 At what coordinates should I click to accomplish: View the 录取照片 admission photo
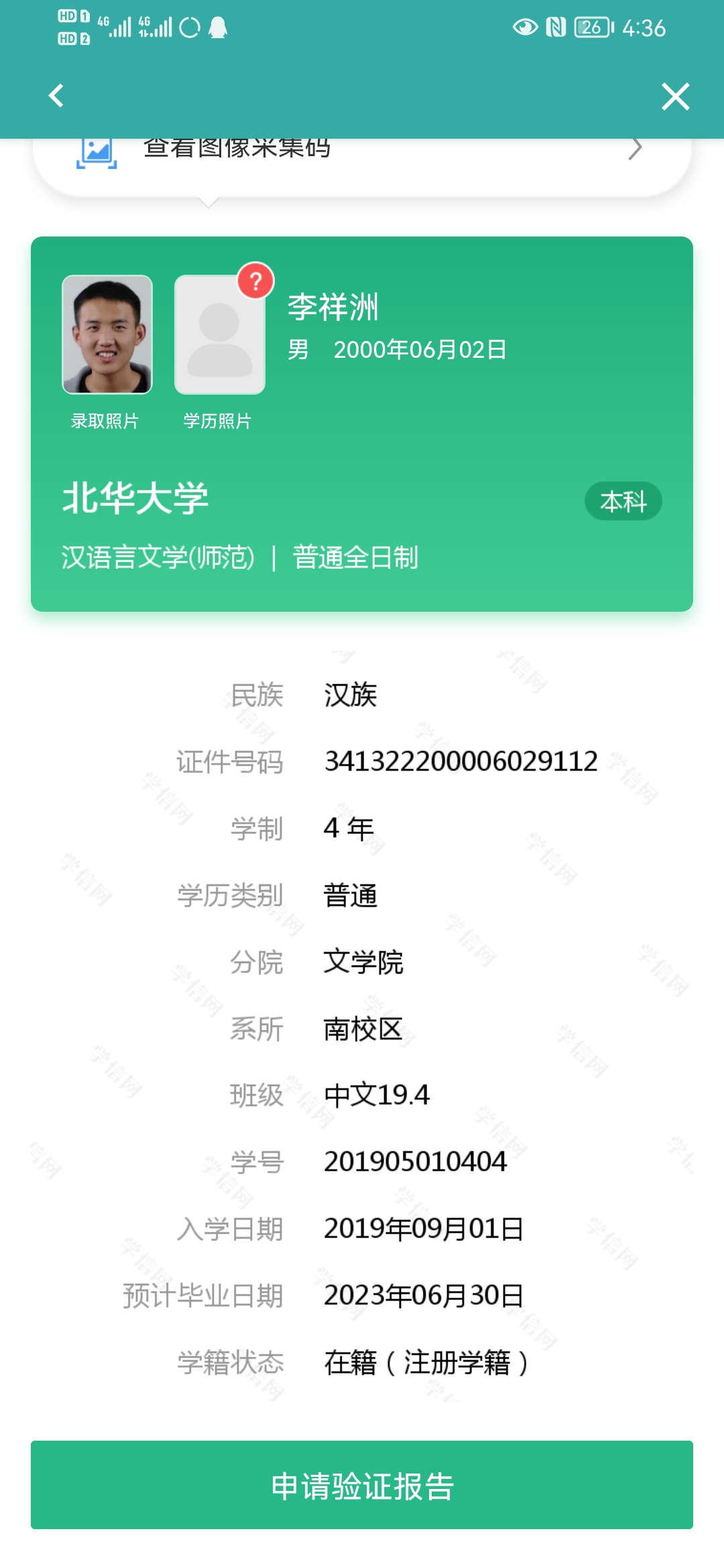pyautogui.click(x=107, y=334)
